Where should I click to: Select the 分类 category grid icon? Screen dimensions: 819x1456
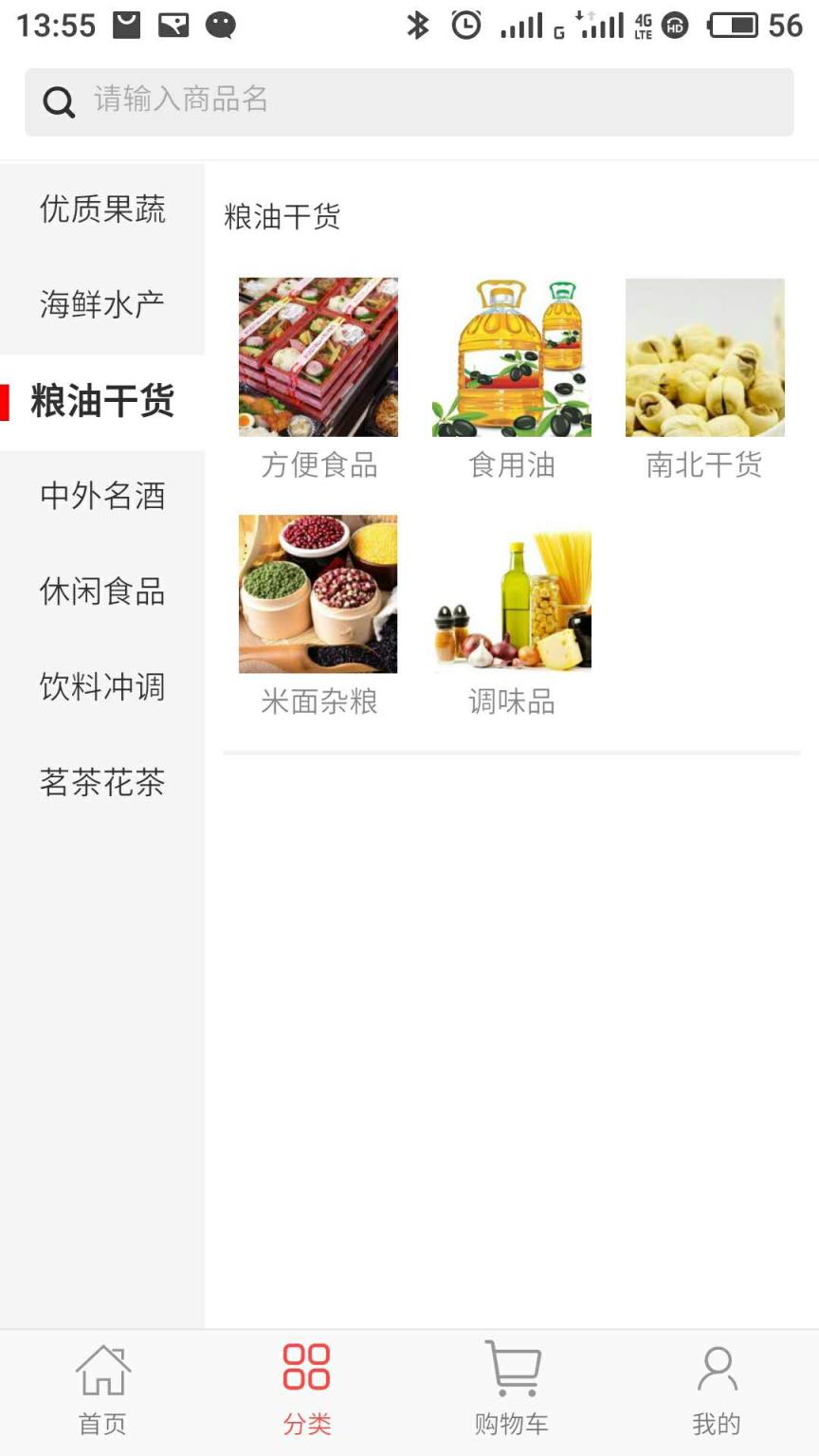click(305, 1365)
